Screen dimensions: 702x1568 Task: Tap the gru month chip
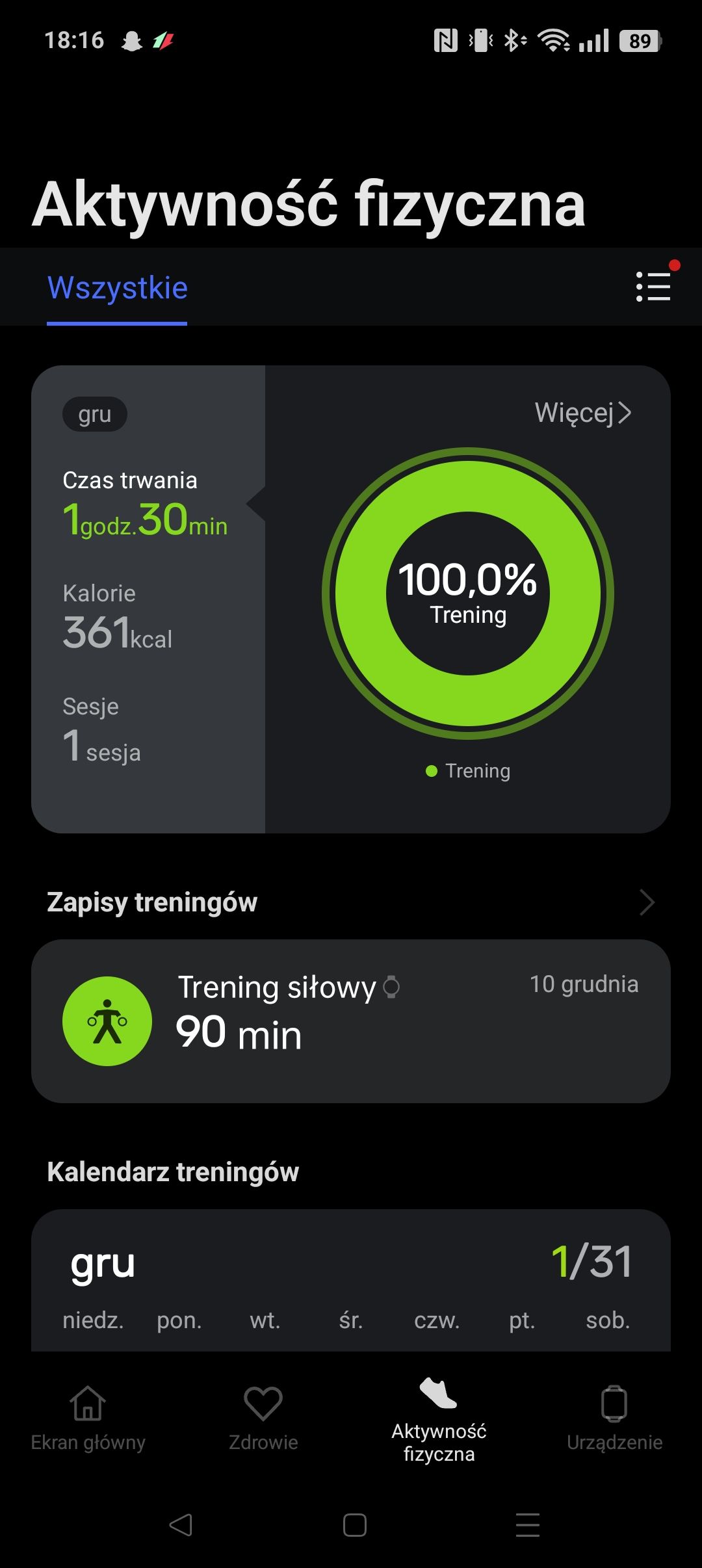tap(95, 414)
